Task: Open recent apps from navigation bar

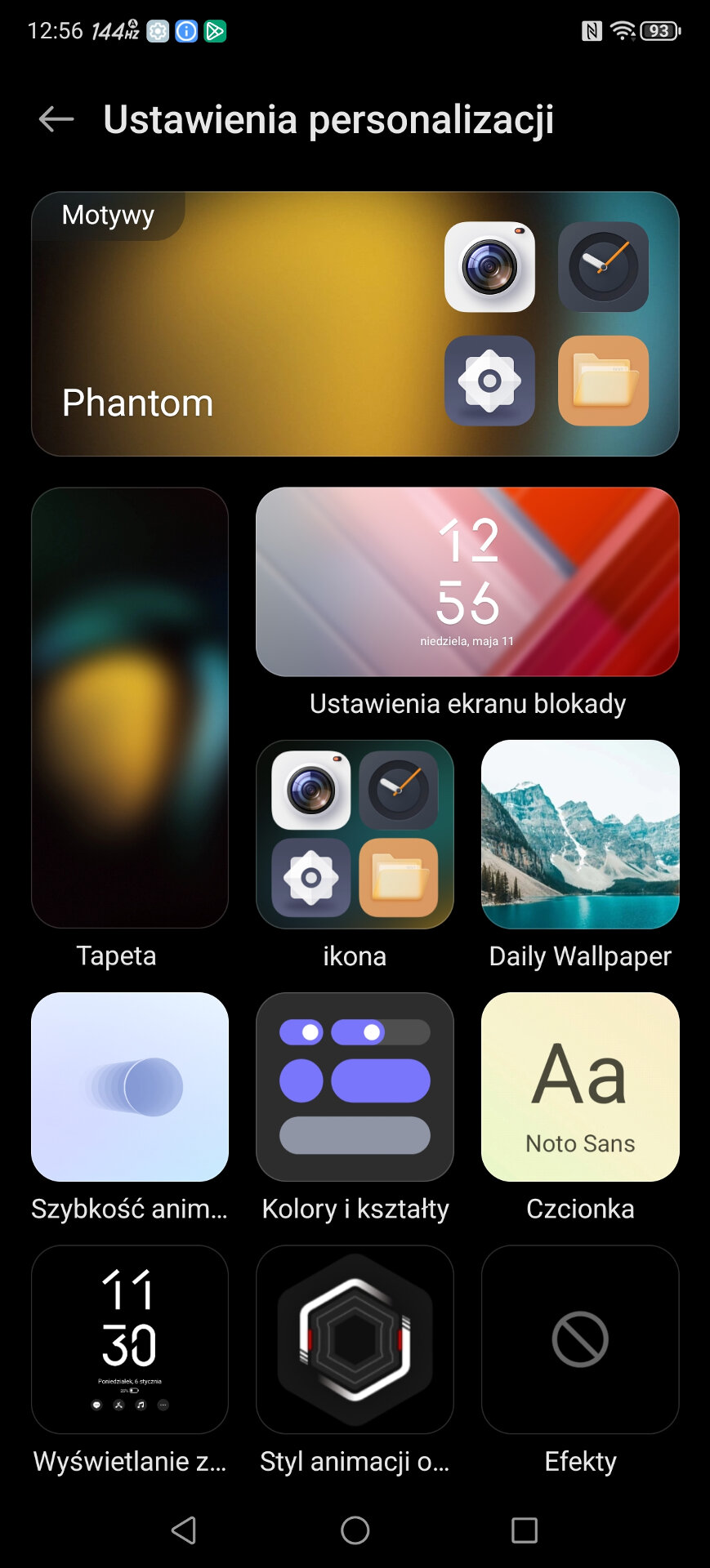Action: [x=524, y=1530]
